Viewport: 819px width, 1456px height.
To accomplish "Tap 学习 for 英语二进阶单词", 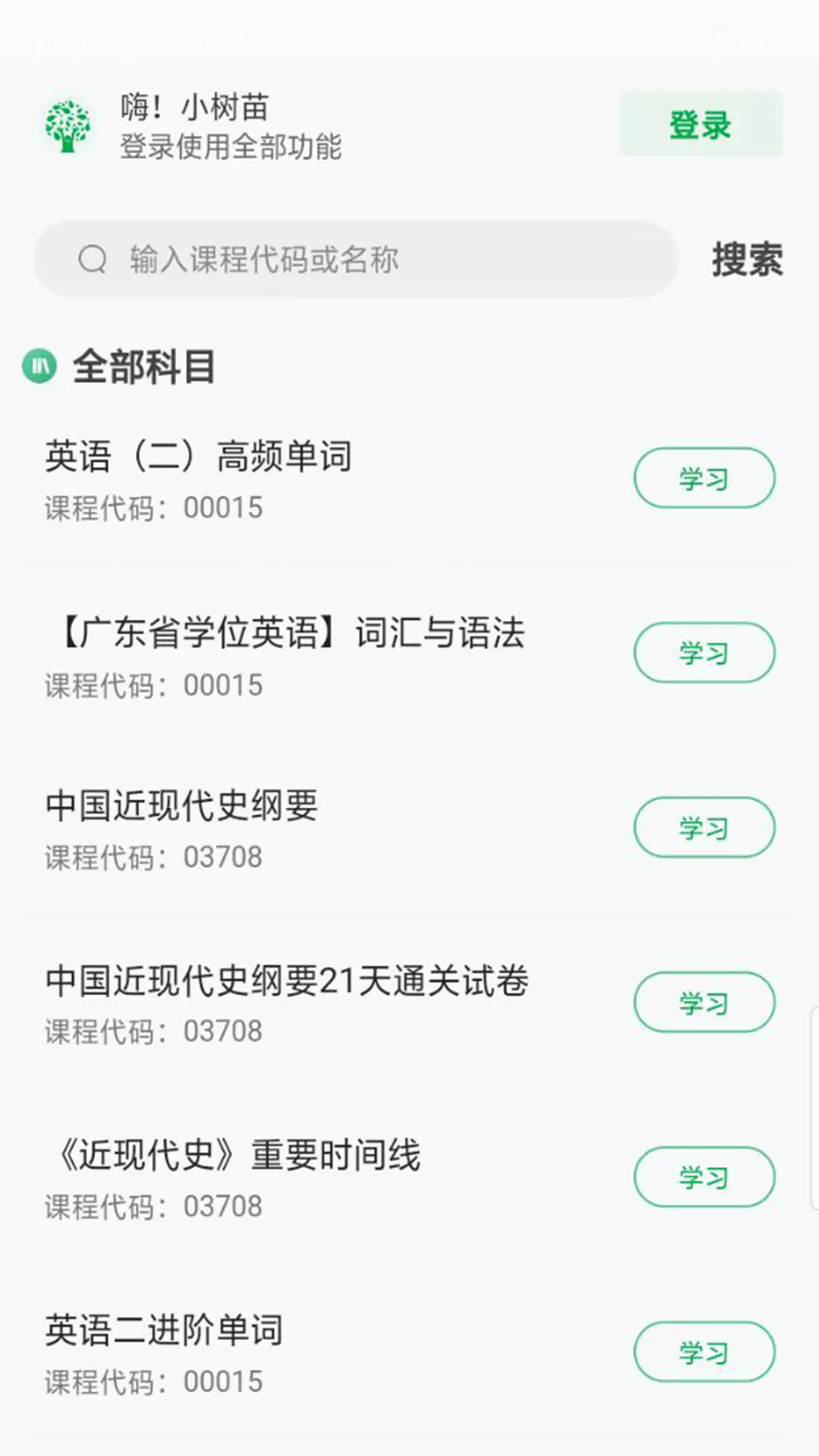I will (704, 1351).
